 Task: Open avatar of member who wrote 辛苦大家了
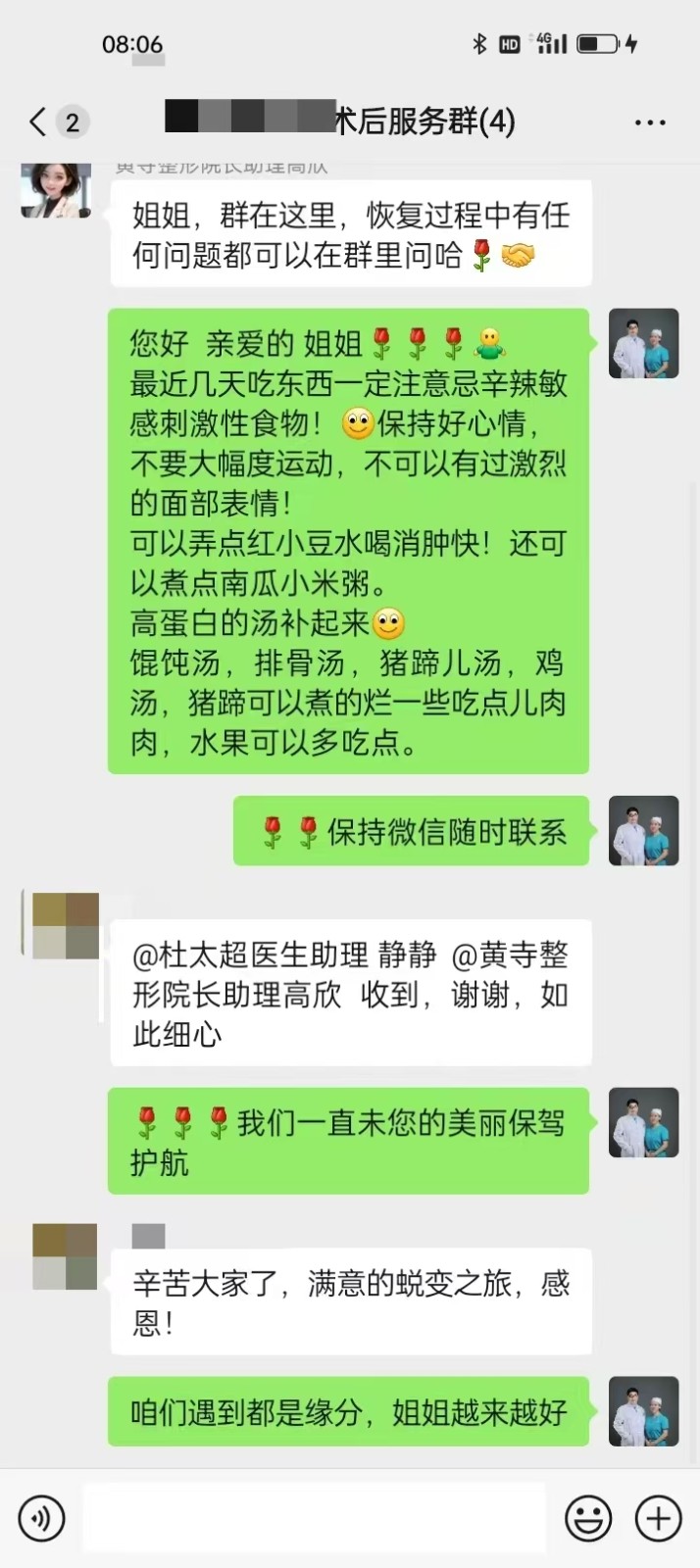coord(65,1256)
